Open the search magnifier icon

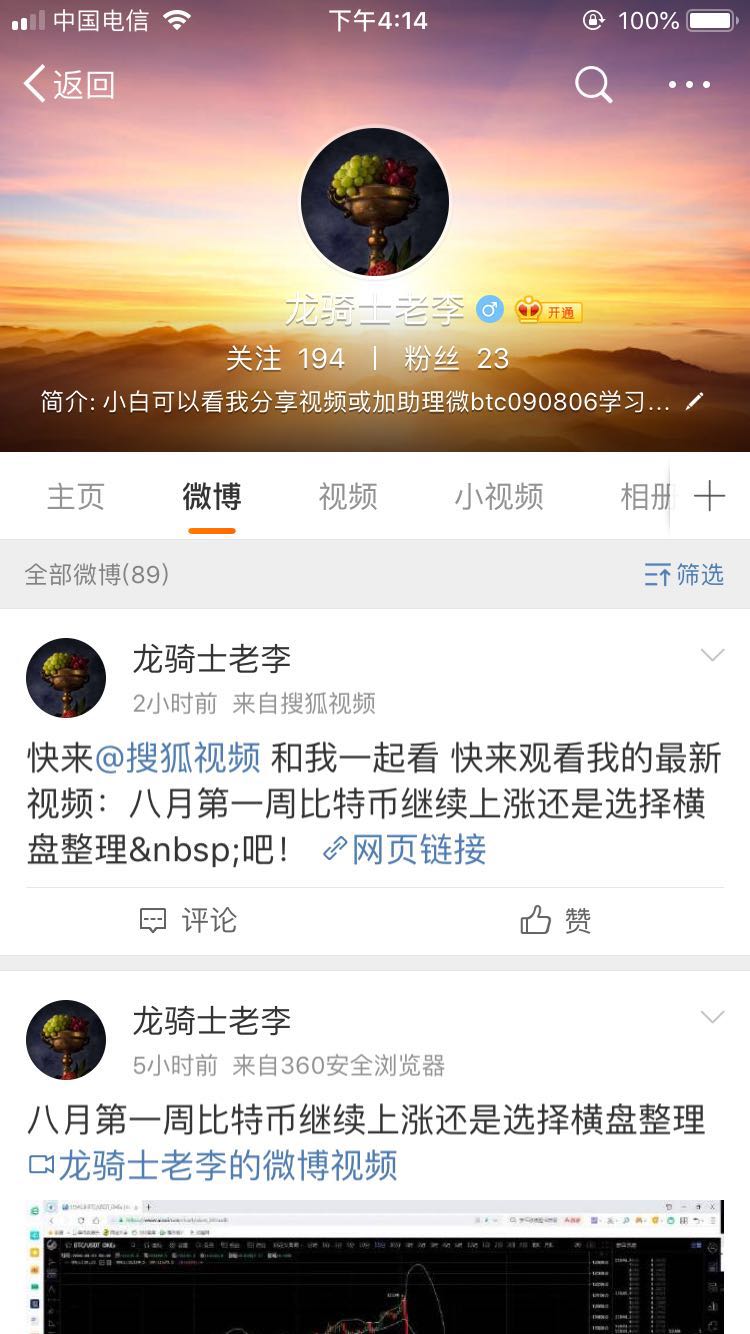click(x=593, y=85)
